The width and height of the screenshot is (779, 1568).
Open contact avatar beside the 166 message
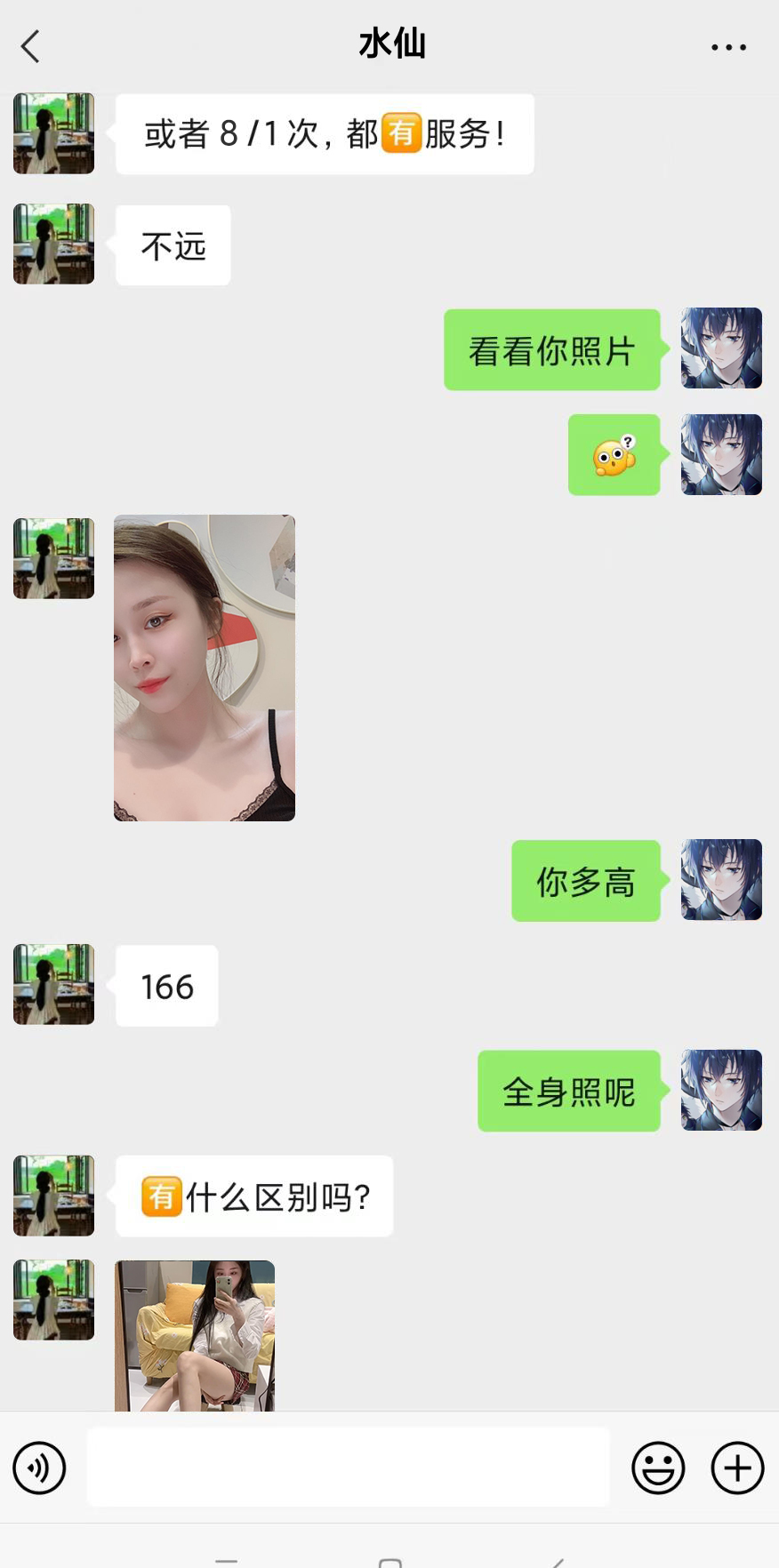[x=53, y=984]
